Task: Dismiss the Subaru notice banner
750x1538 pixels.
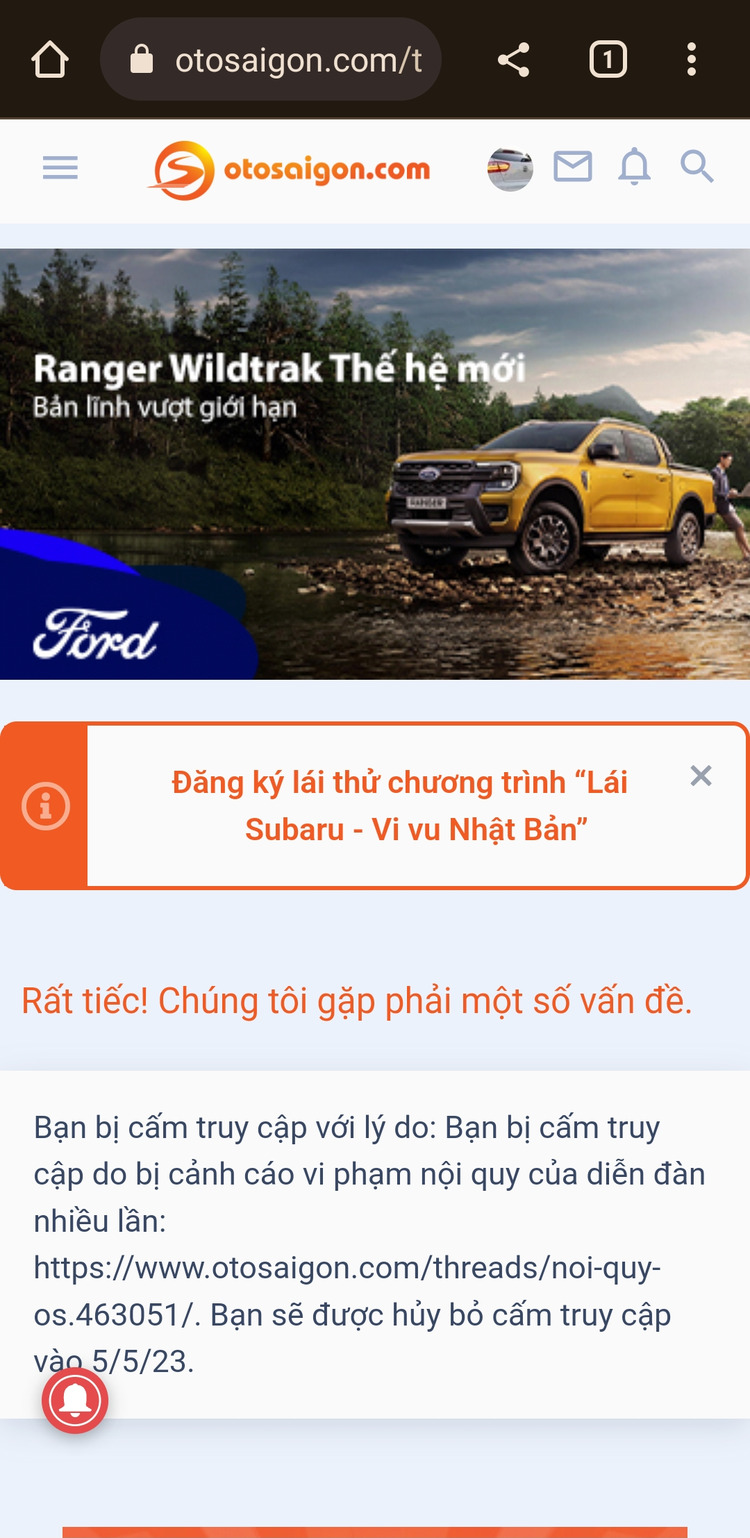Action: coord(701,776)
